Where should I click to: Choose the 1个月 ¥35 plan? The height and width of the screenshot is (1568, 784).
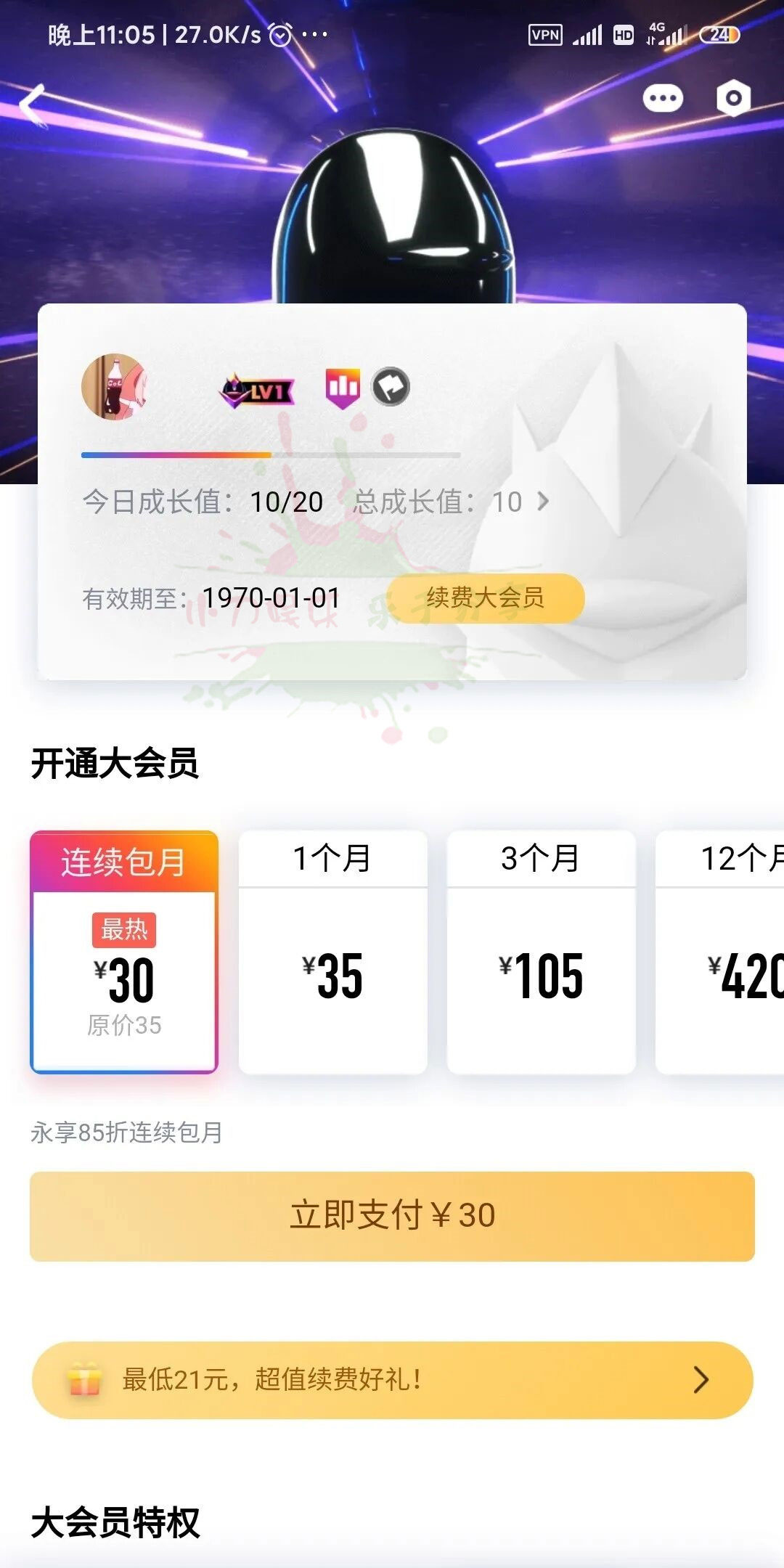click(332, 952)
